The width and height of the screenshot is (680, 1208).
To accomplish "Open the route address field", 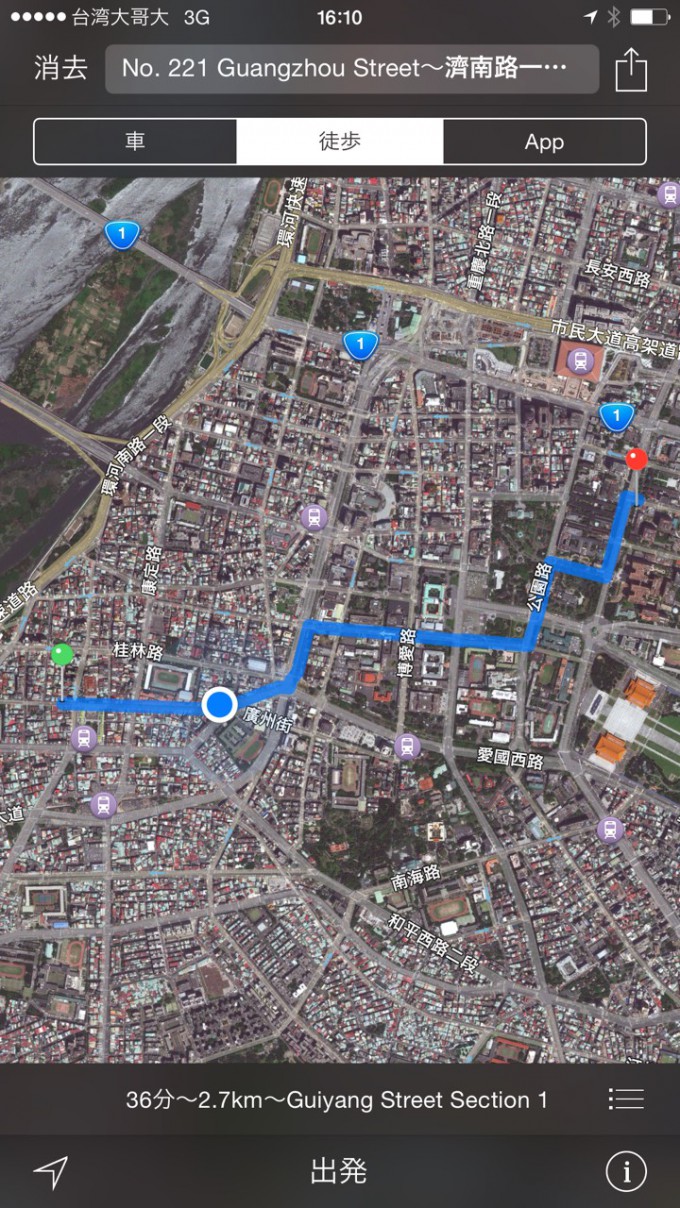I will pyautogui.click(x=352, y=69).
